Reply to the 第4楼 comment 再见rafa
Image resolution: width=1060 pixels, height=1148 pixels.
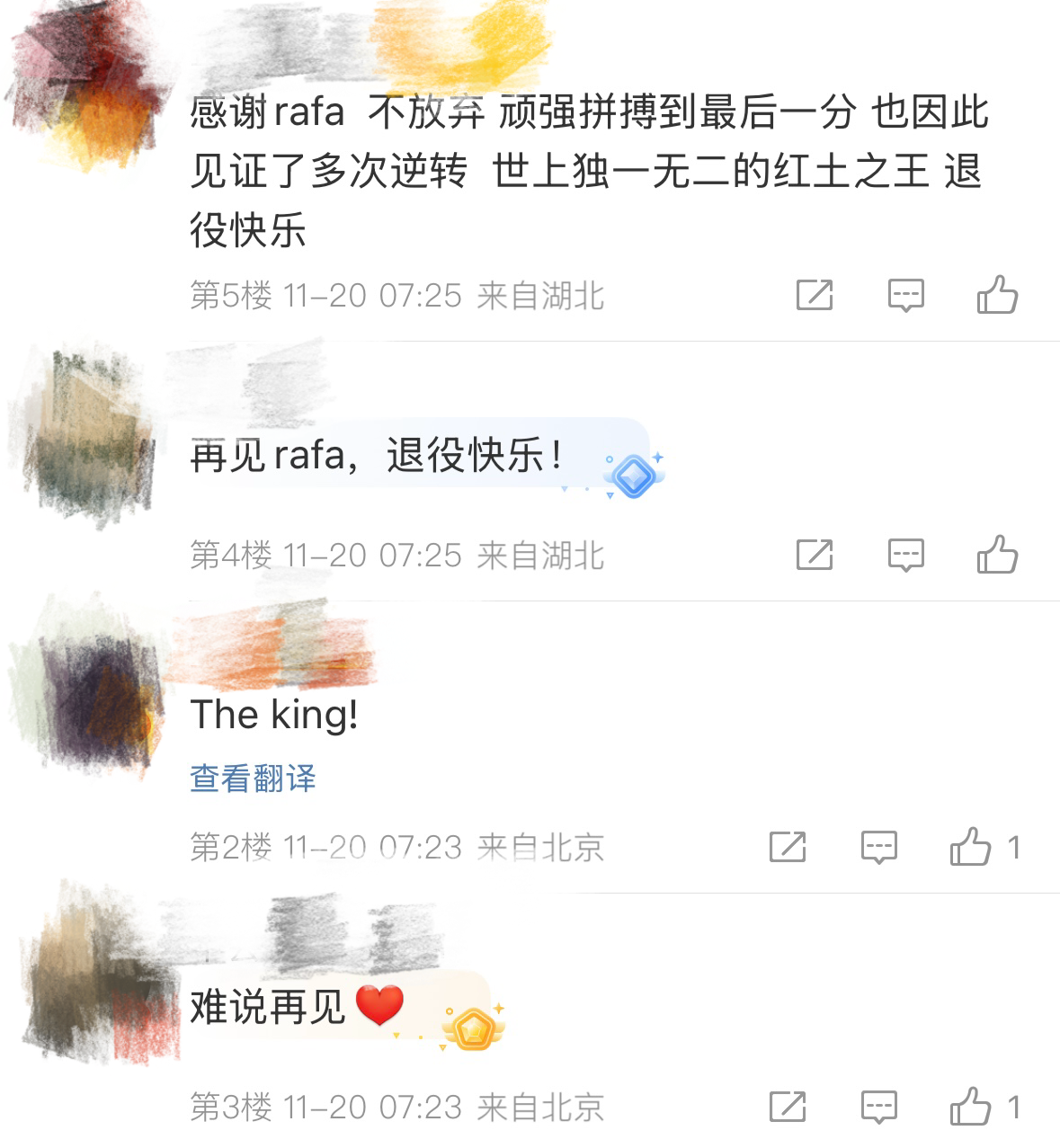(905, 556)
